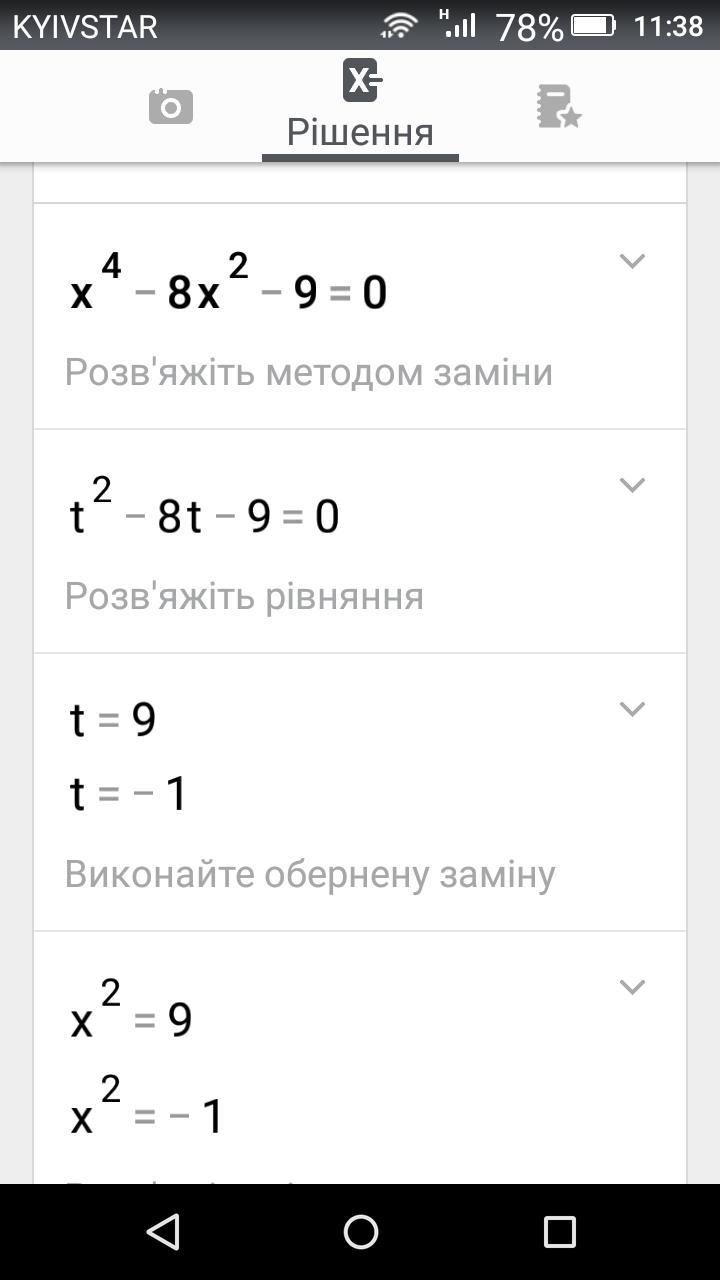Go back using the system back button
Viewport: 720px width, 1280px height.
click(162, 1232)
